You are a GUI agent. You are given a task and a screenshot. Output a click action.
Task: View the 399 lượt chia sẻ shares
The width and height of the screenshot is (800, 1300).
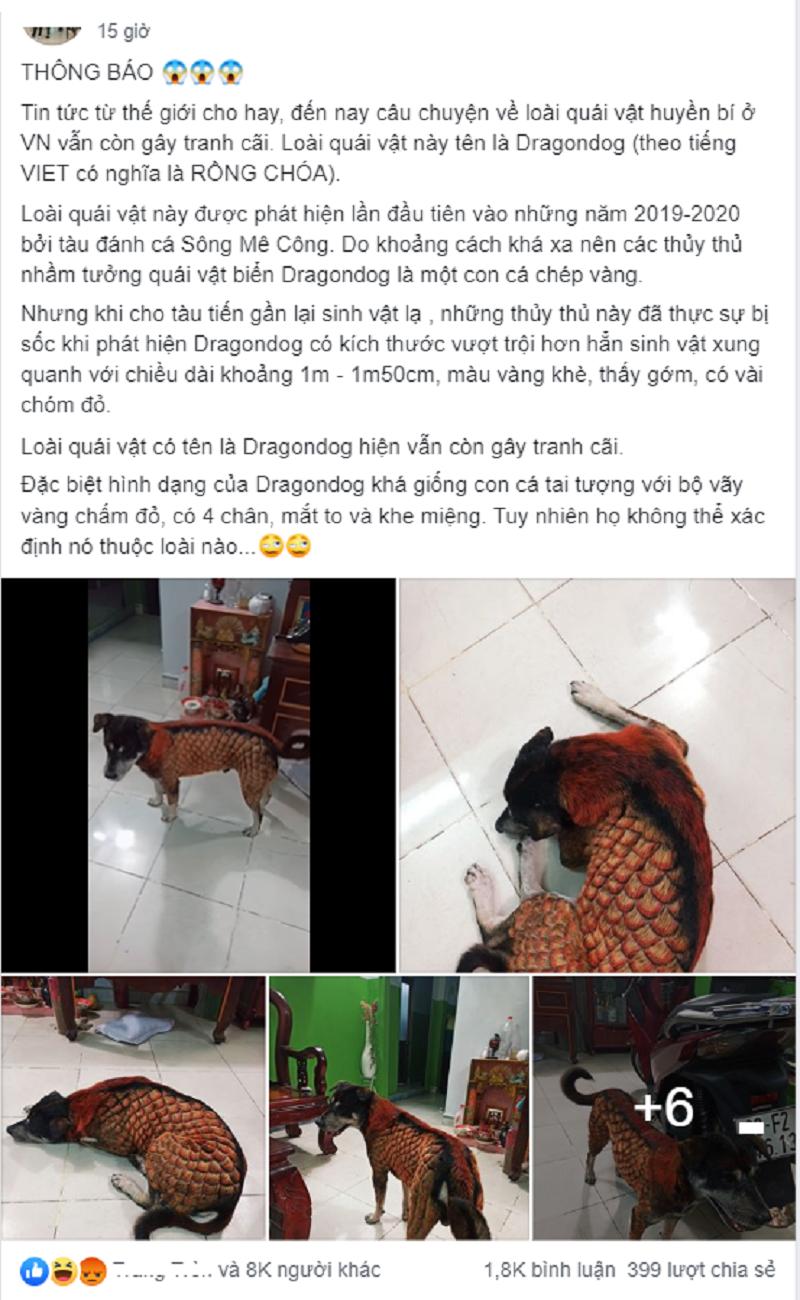pos(701,1270)
